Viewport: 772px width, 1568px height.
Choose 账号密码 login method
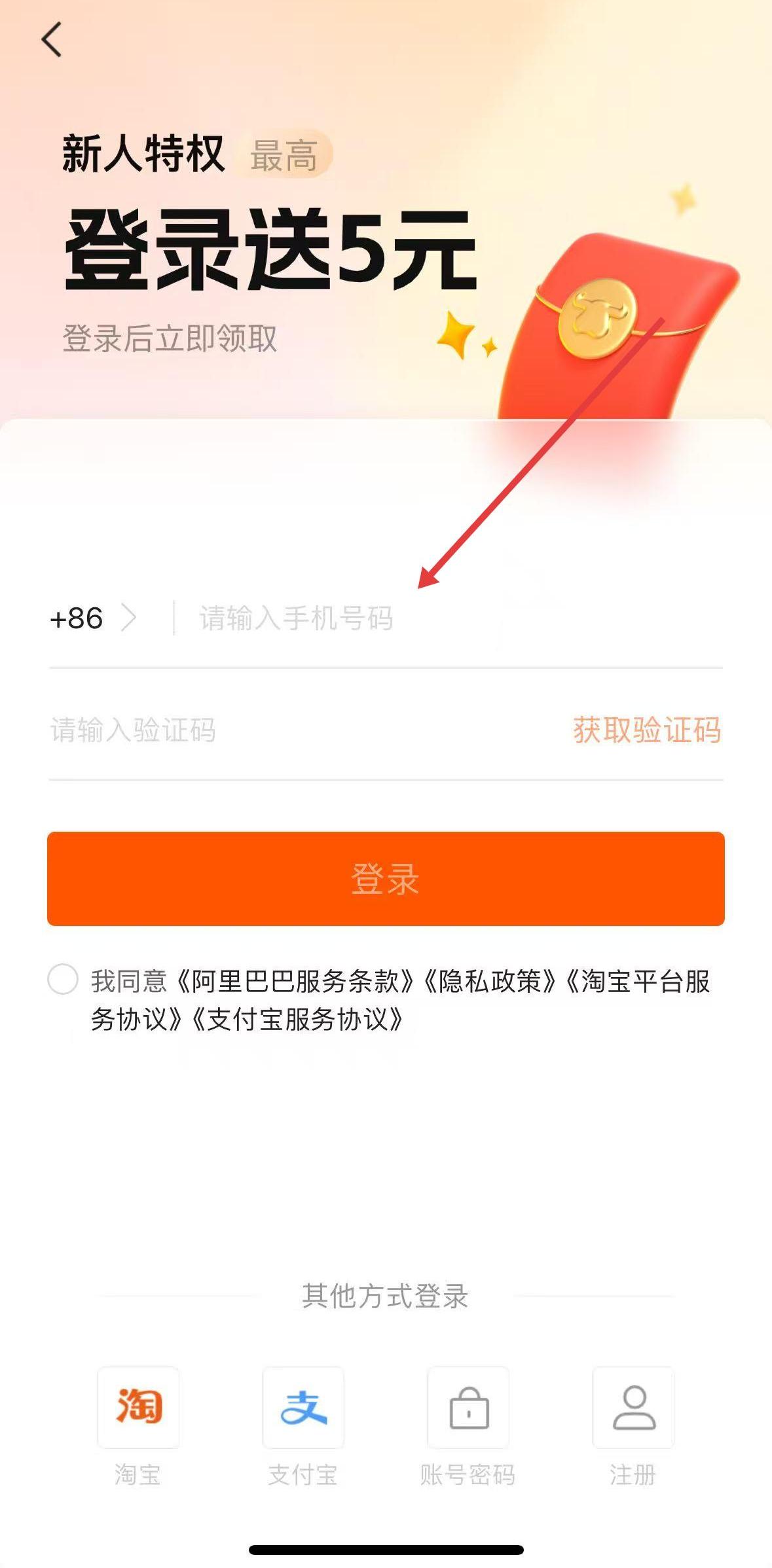coord(468,1407)
